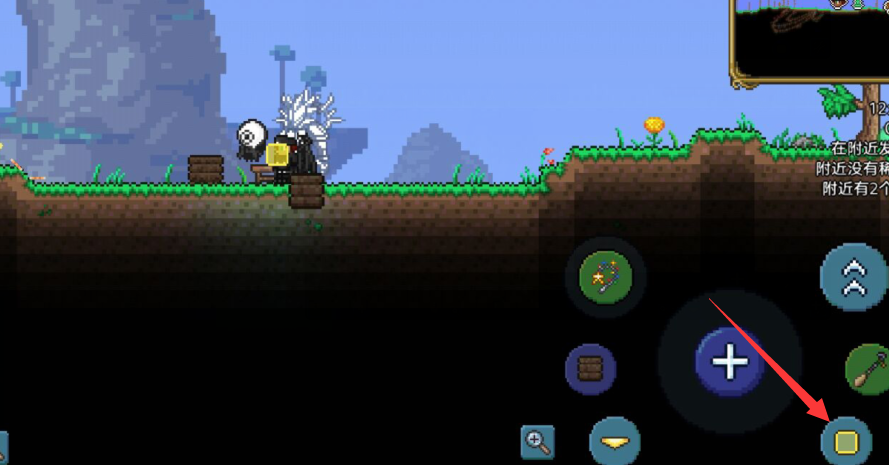Use the magic wand quick-item button

click(605, 277)
